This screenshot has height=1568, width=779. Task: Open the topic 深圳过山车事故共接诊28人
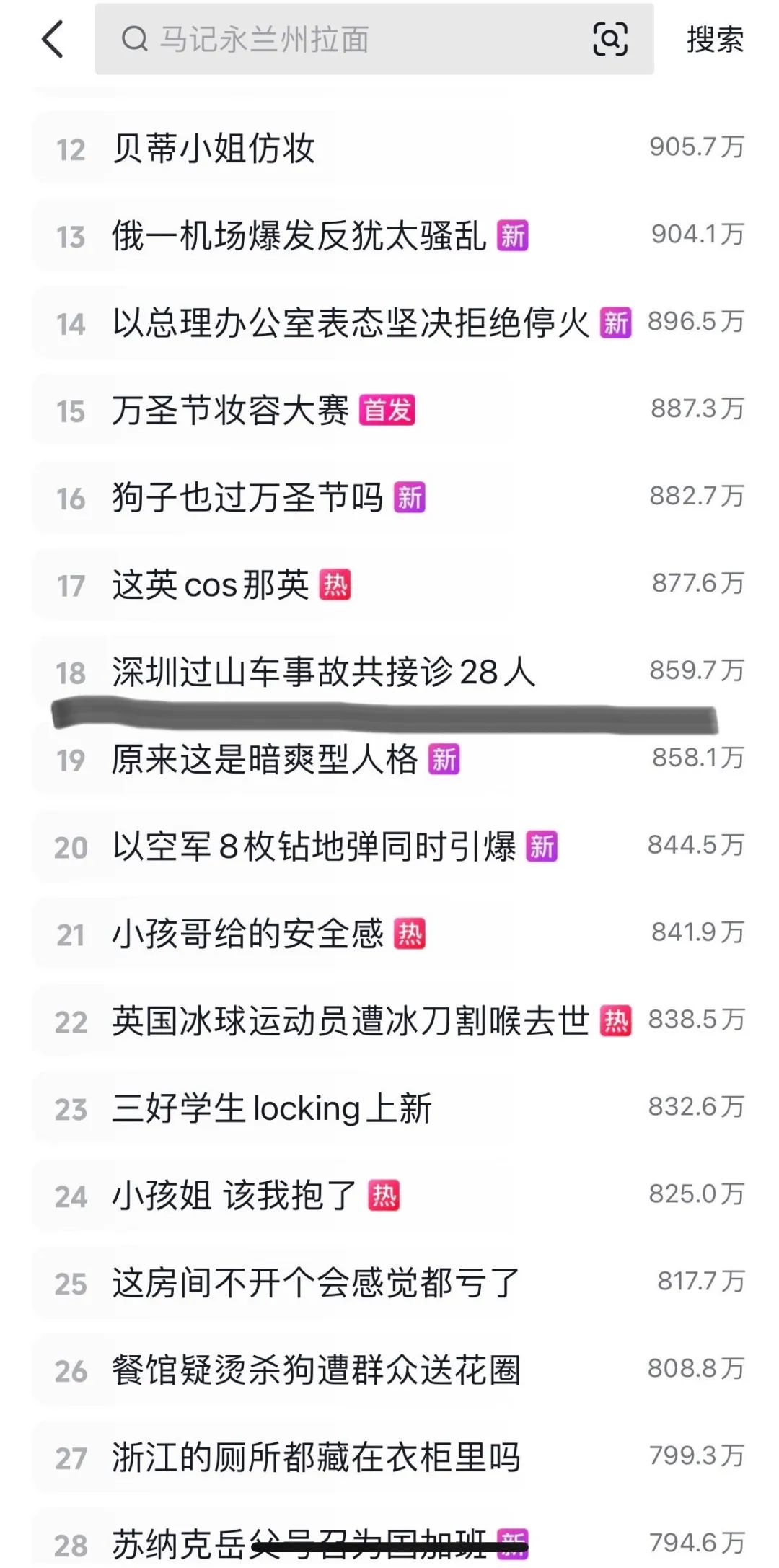point(323,672)
